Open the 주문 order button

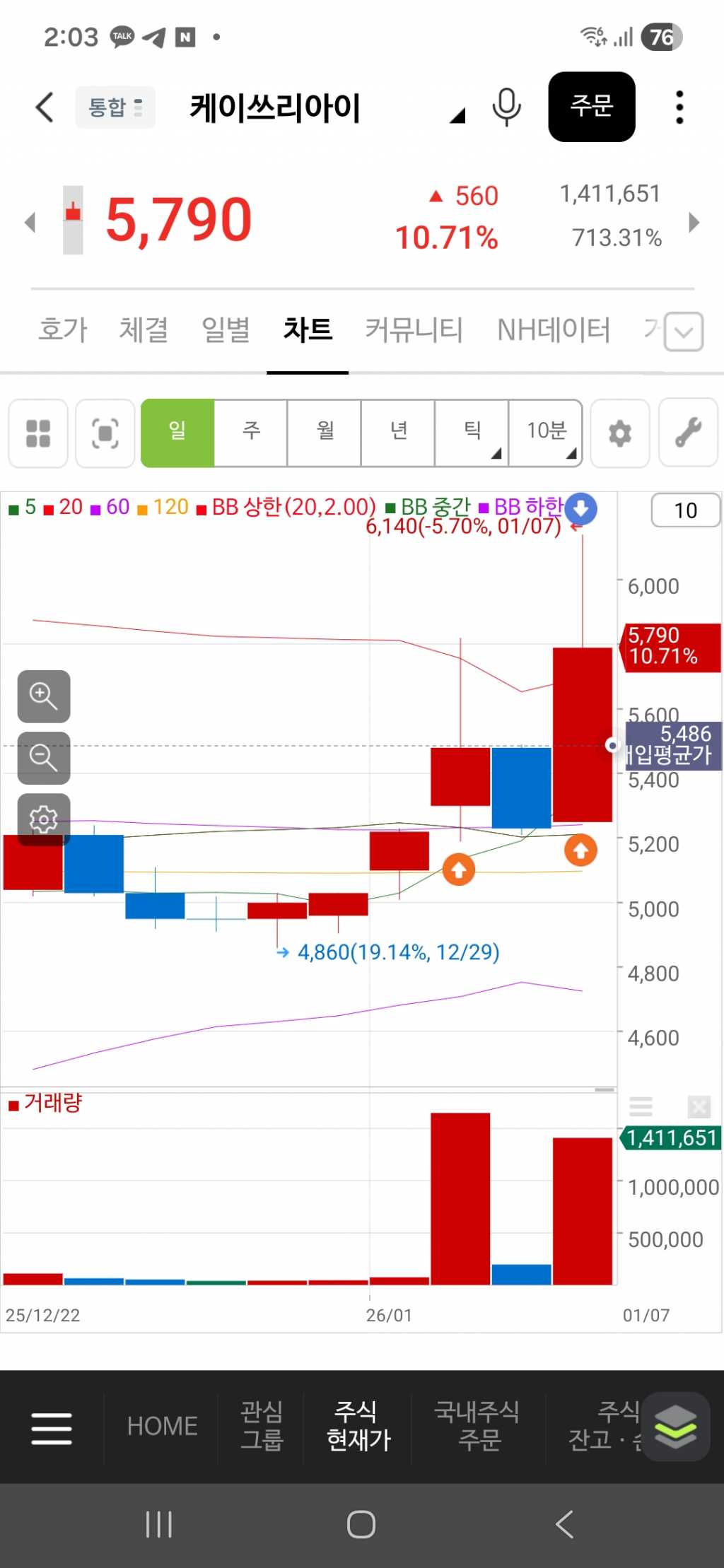[x=591, y=107]
